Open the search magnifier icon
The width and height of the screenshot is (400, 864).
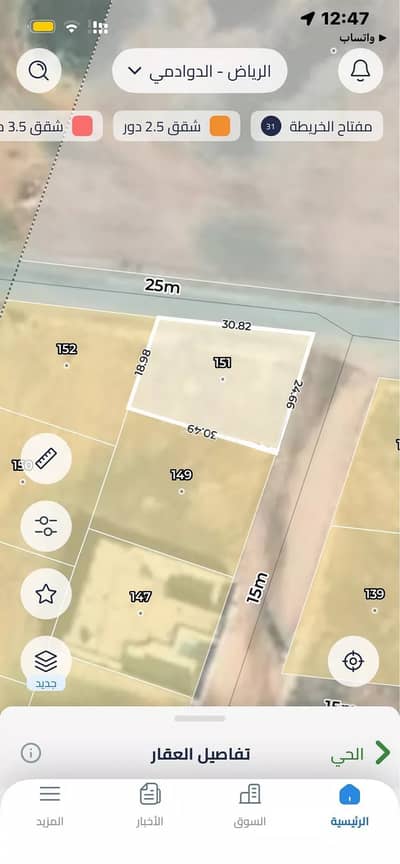39,71
